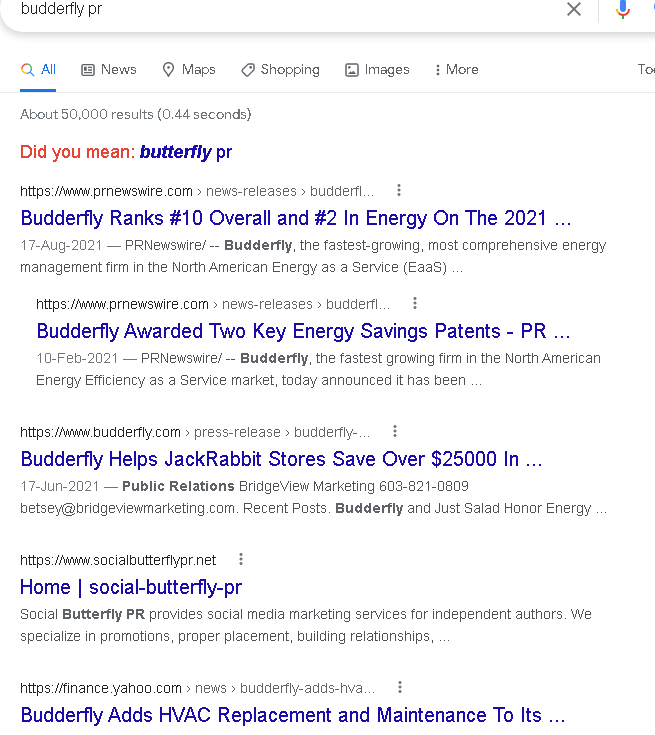Open Home | social-butterfly-pr result
The image size is (655, 735).
[x=131, y=587]
